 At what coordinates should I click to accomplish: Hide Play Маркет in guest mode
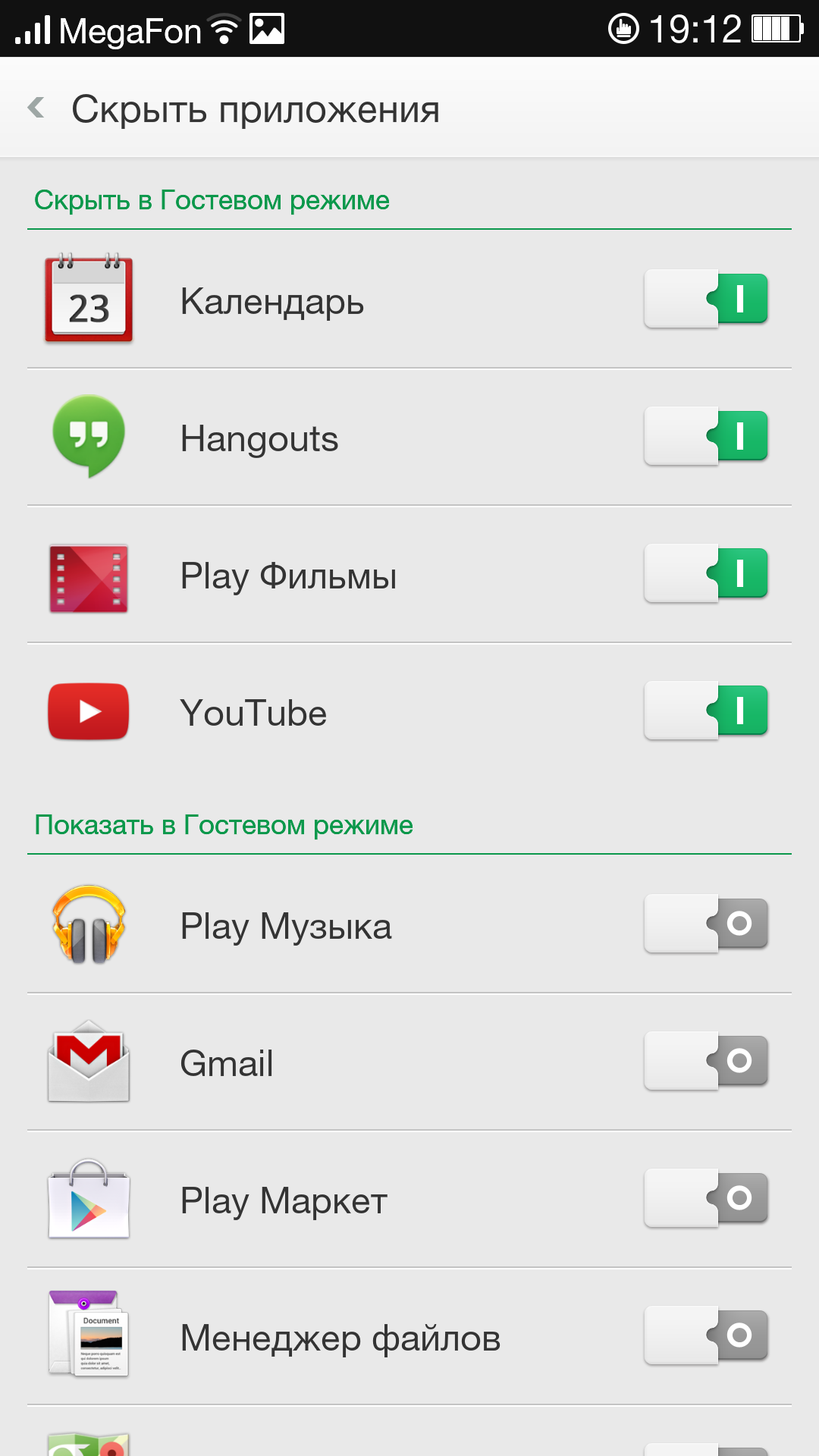[706, 1199]
